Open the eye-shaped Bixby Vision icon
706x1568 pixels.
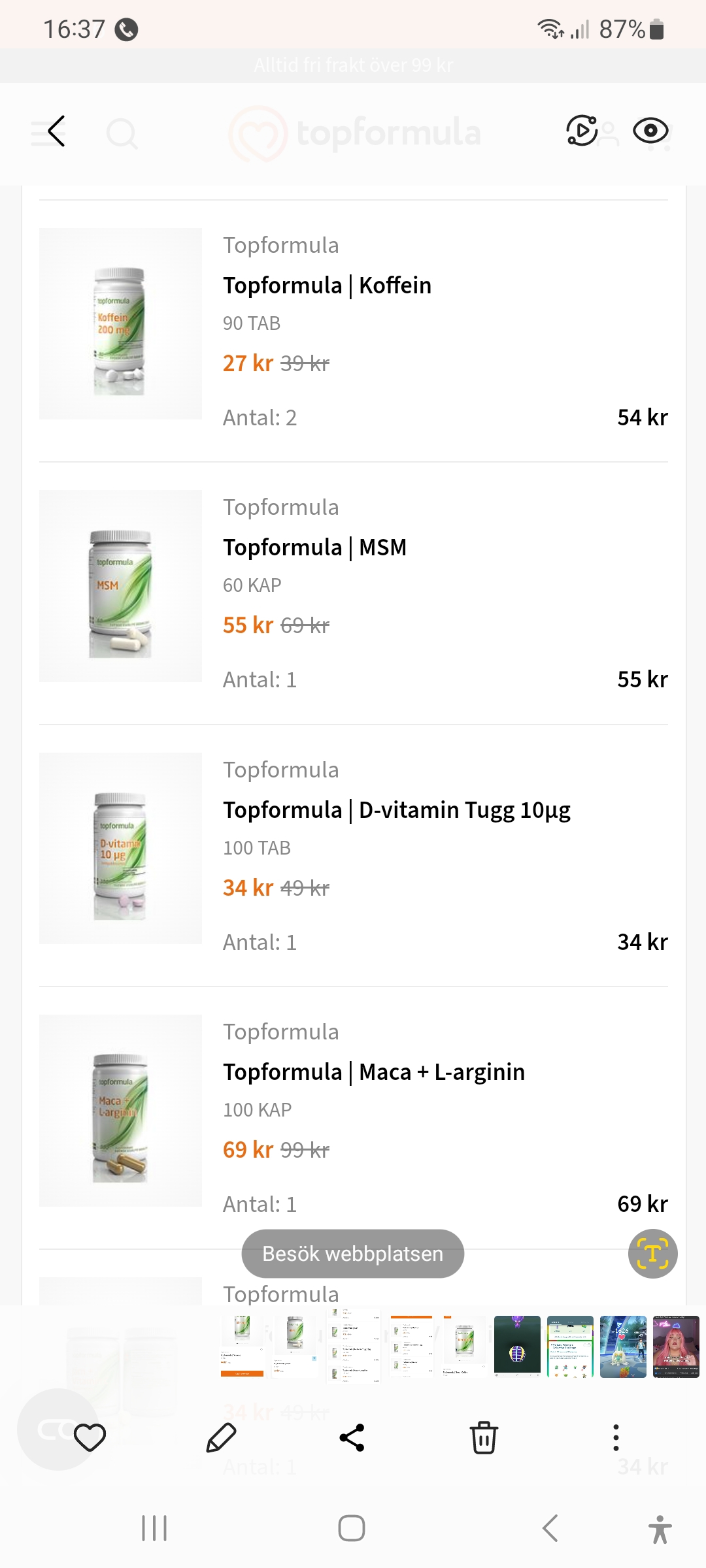pyautogui.click(x=650, y=131)
